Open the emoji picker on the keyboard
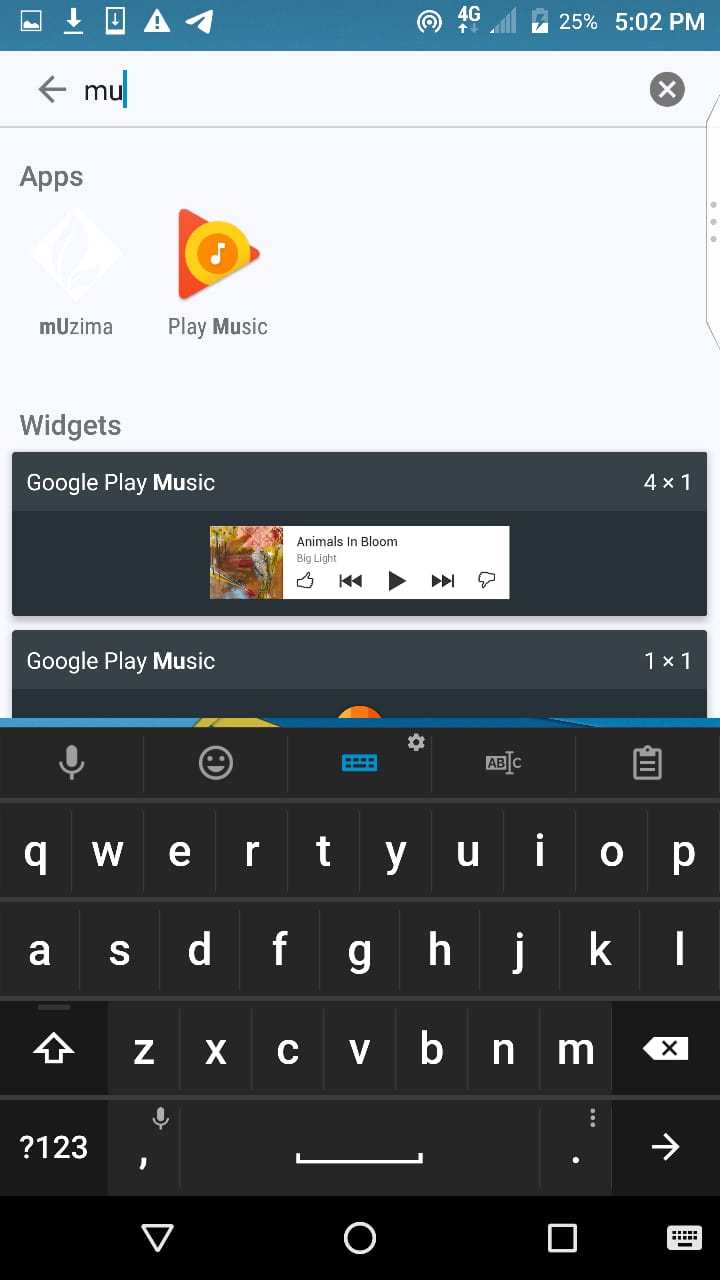This screenshot has height=1280, width=720. [216, 764]
